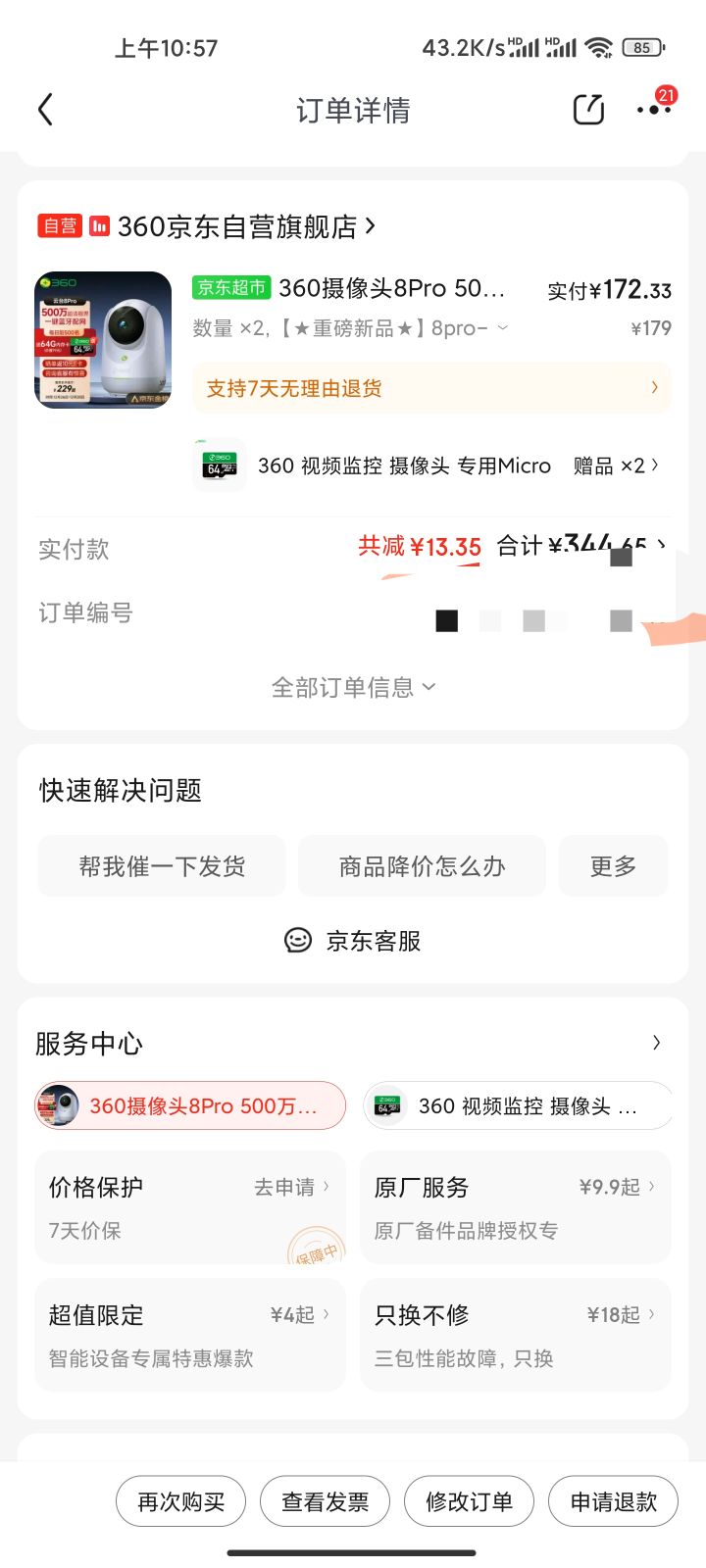Click the back arrow to leave order details
The width and height of the screenshot is (706, 1568).
click(44, 110)
